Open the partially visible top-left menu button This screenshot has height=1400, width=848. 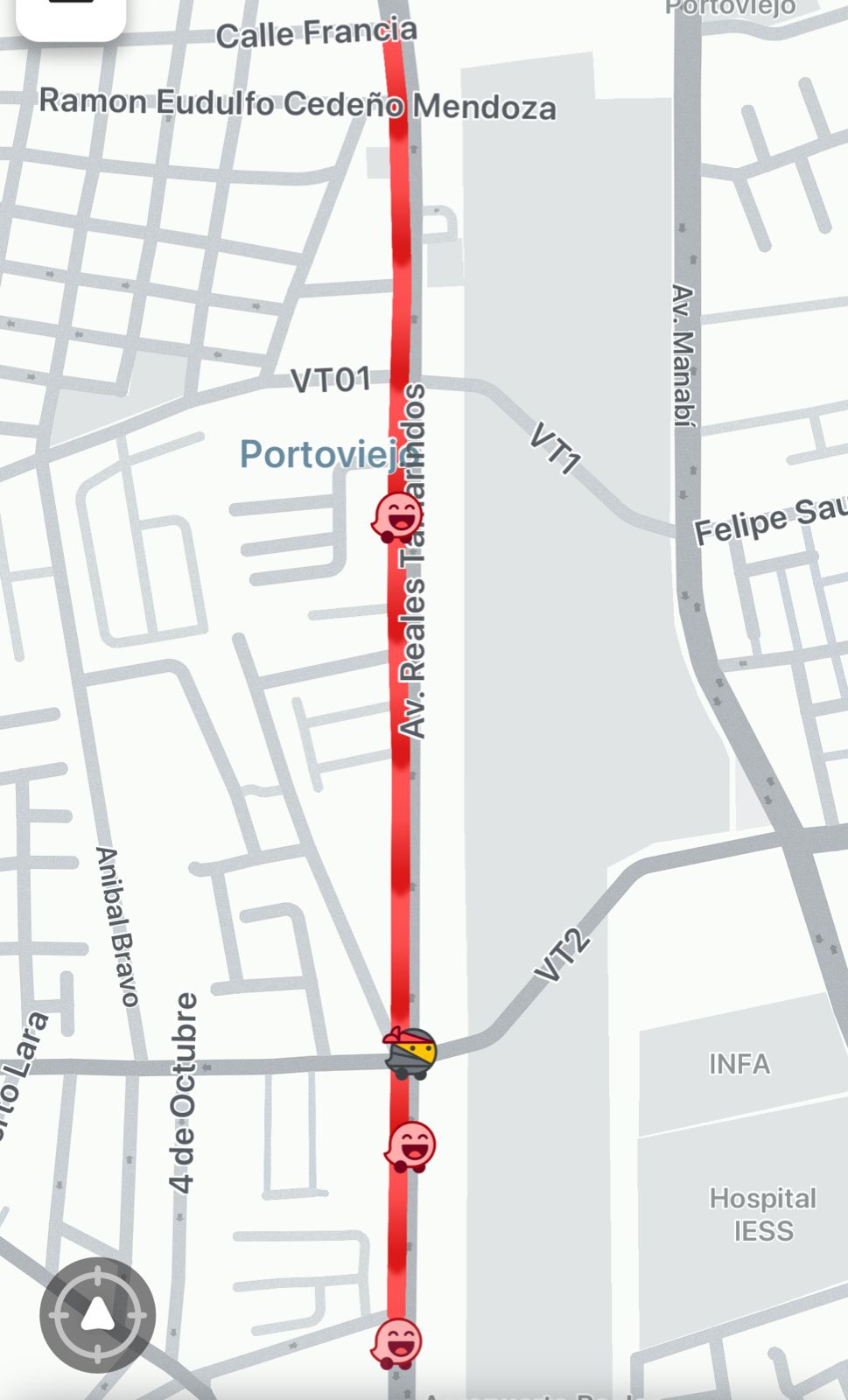pyautogui.click(x=72, y=16)
